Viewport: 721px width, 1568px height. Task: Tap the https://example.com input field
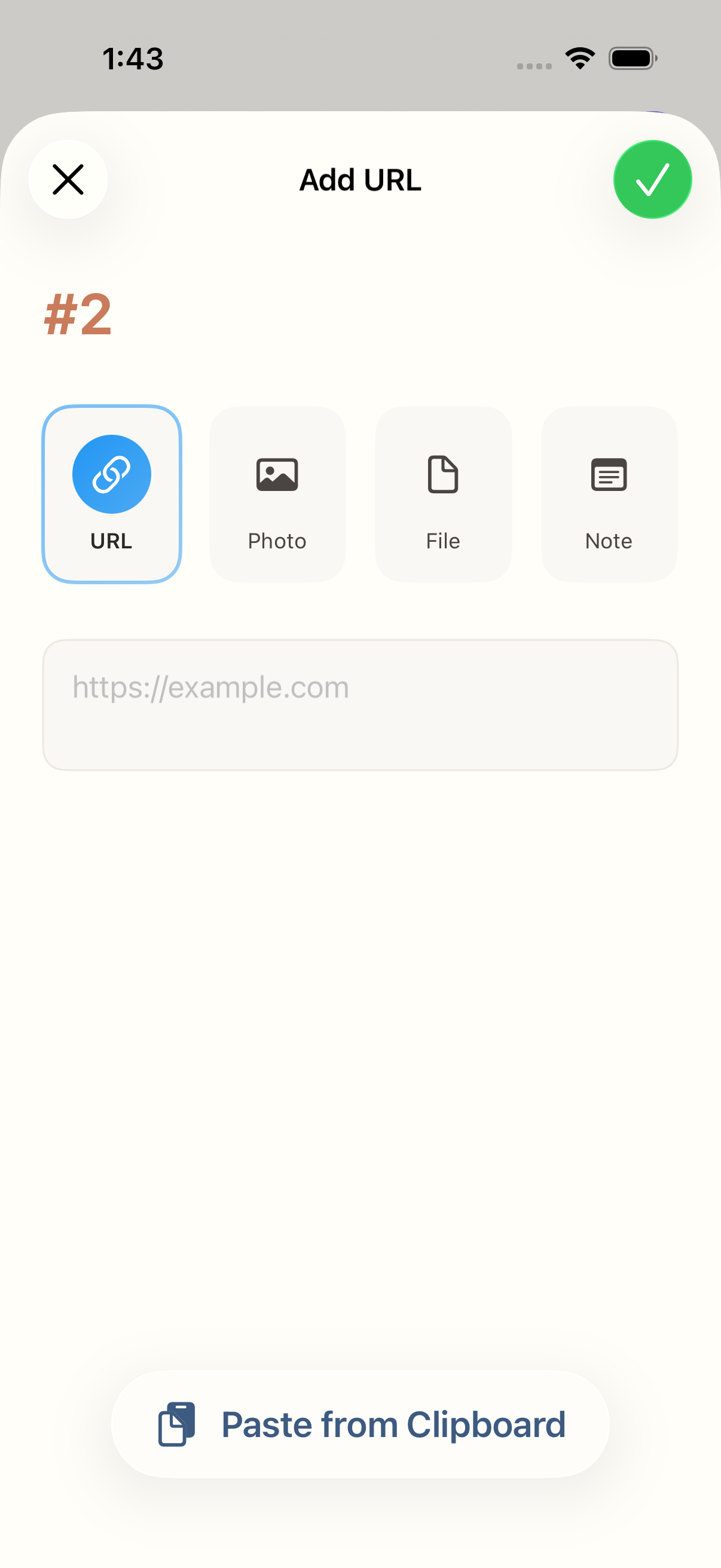[360, 705]
